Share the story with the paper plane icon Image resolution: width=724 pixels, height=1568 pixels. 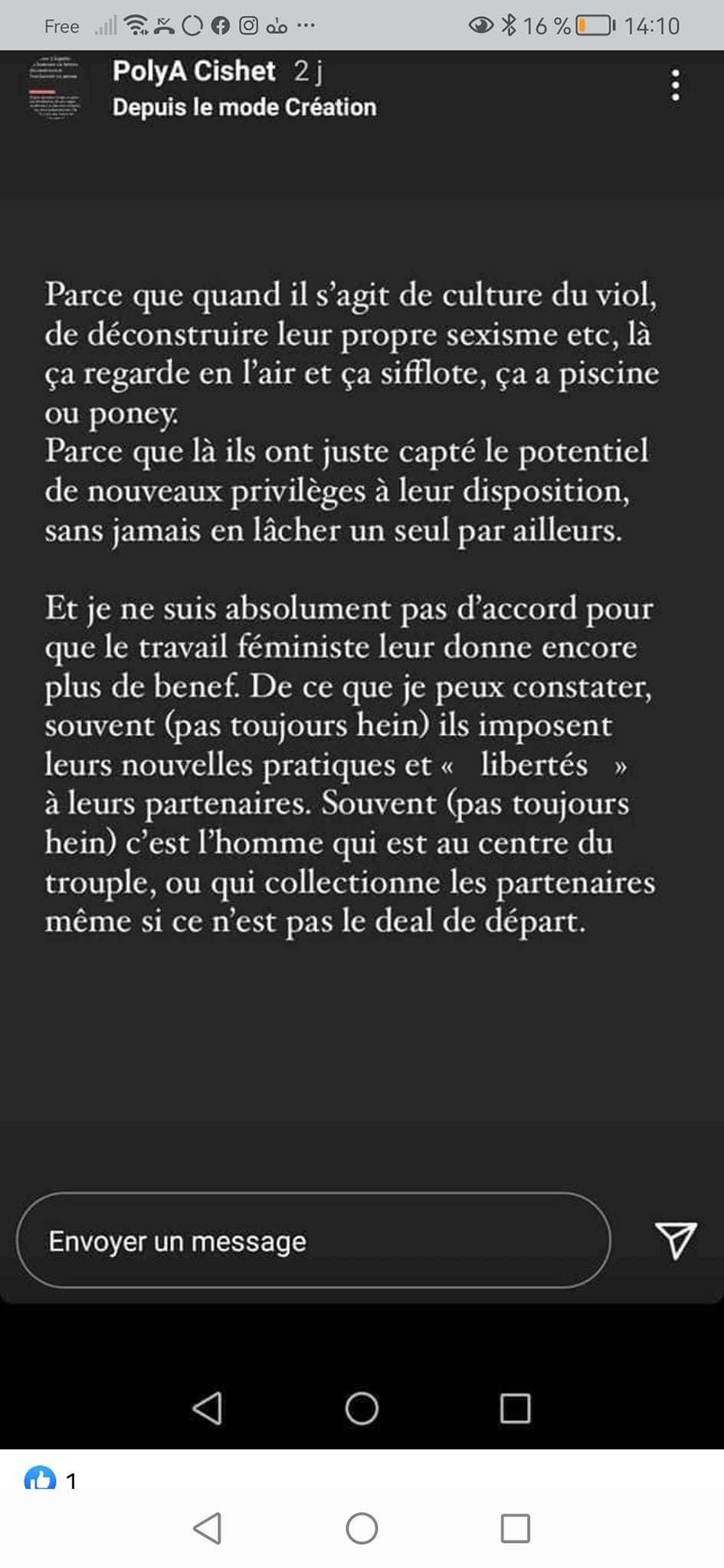tap(675, 1240)
